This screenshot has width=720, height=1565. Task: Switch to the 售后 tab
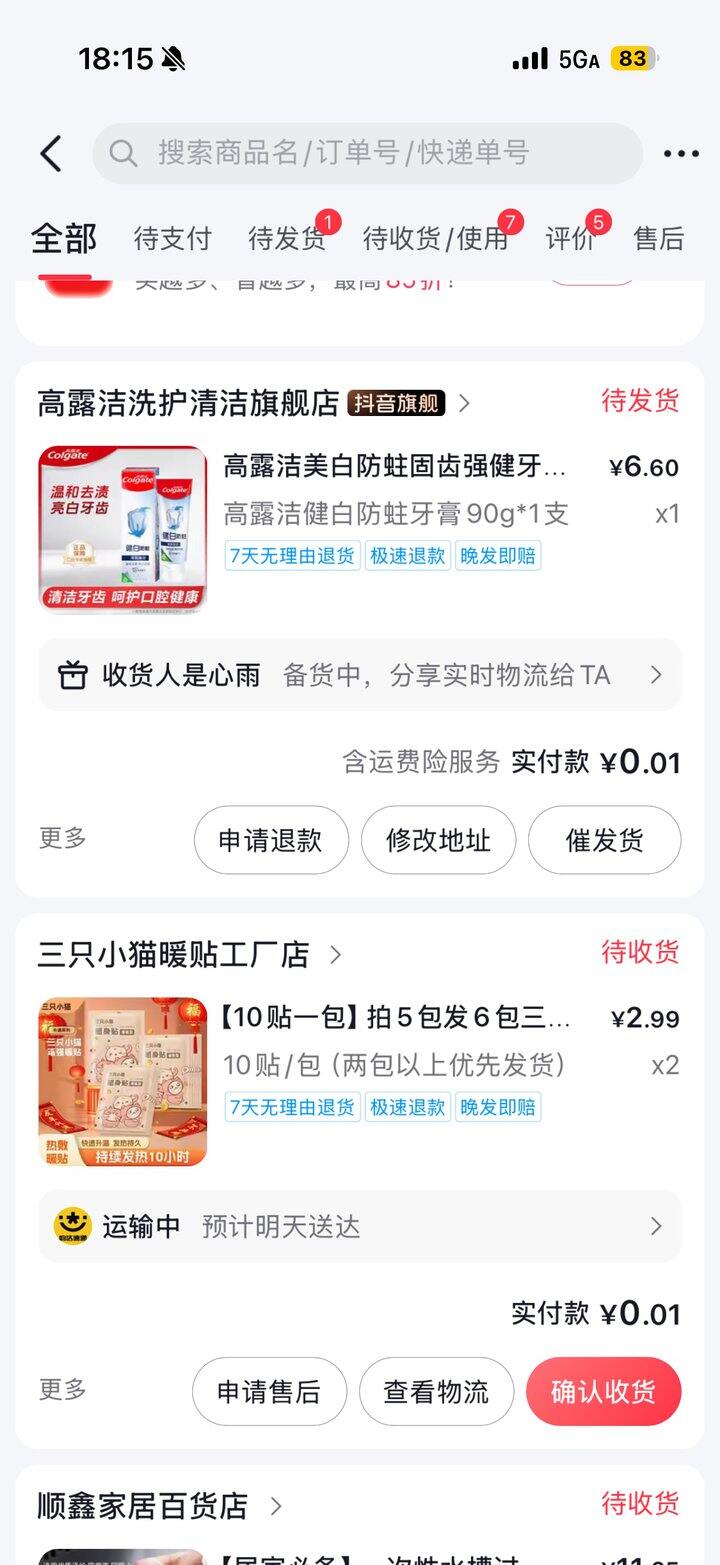[x=659, y=239]
